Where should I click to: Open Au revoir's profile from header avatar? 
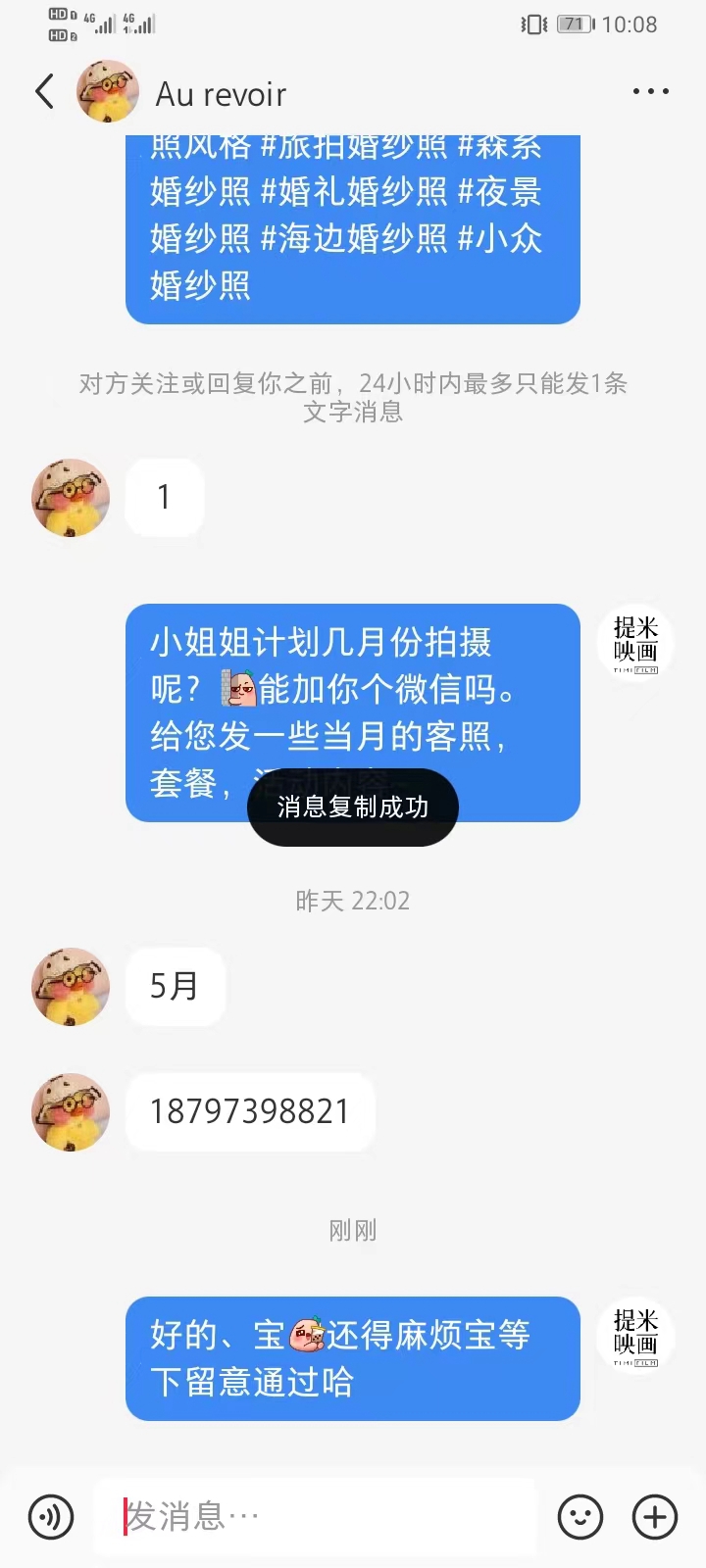click(x=108, y=92)
